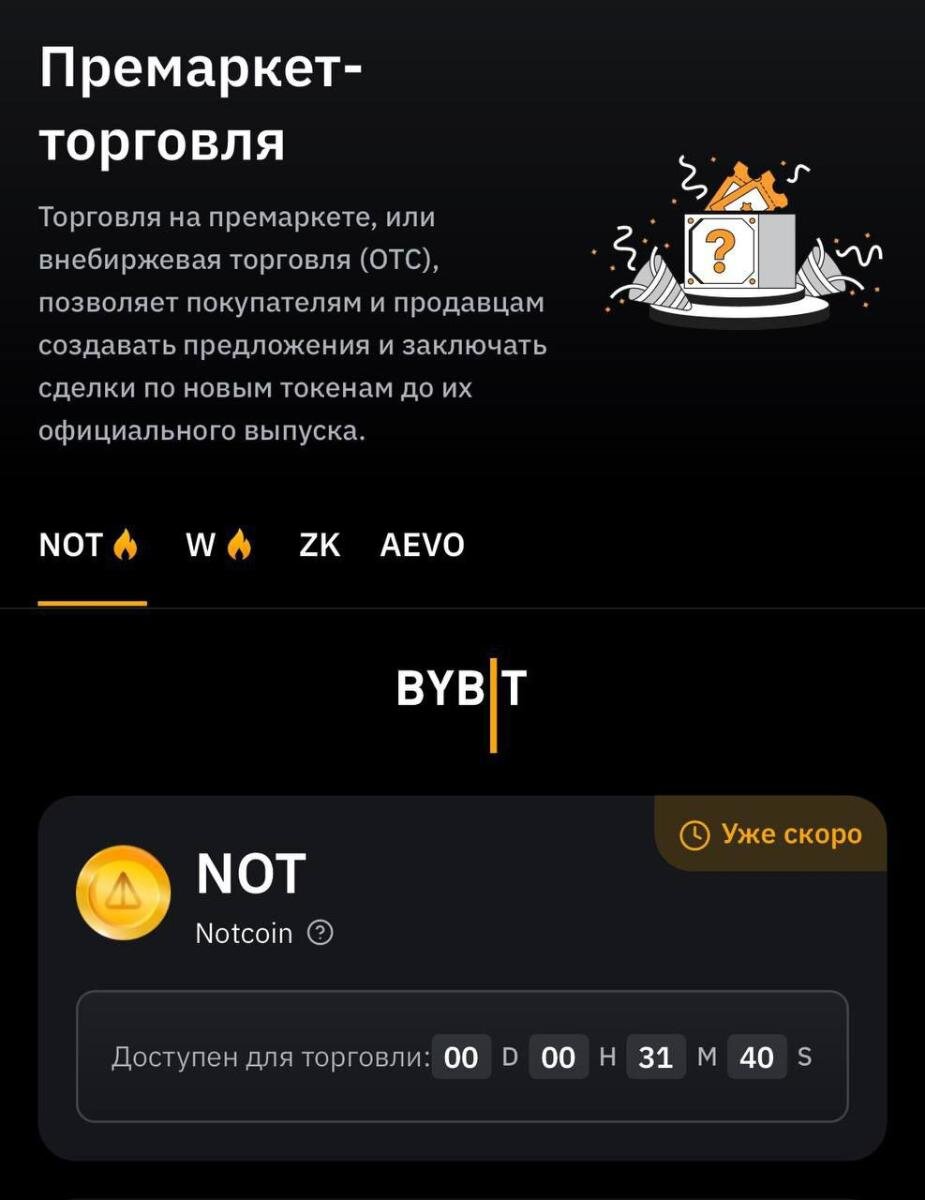The height and width of the screenshot is (1200, 925).
Task: Switch to the ZK tab
Action: coord(320,546)
